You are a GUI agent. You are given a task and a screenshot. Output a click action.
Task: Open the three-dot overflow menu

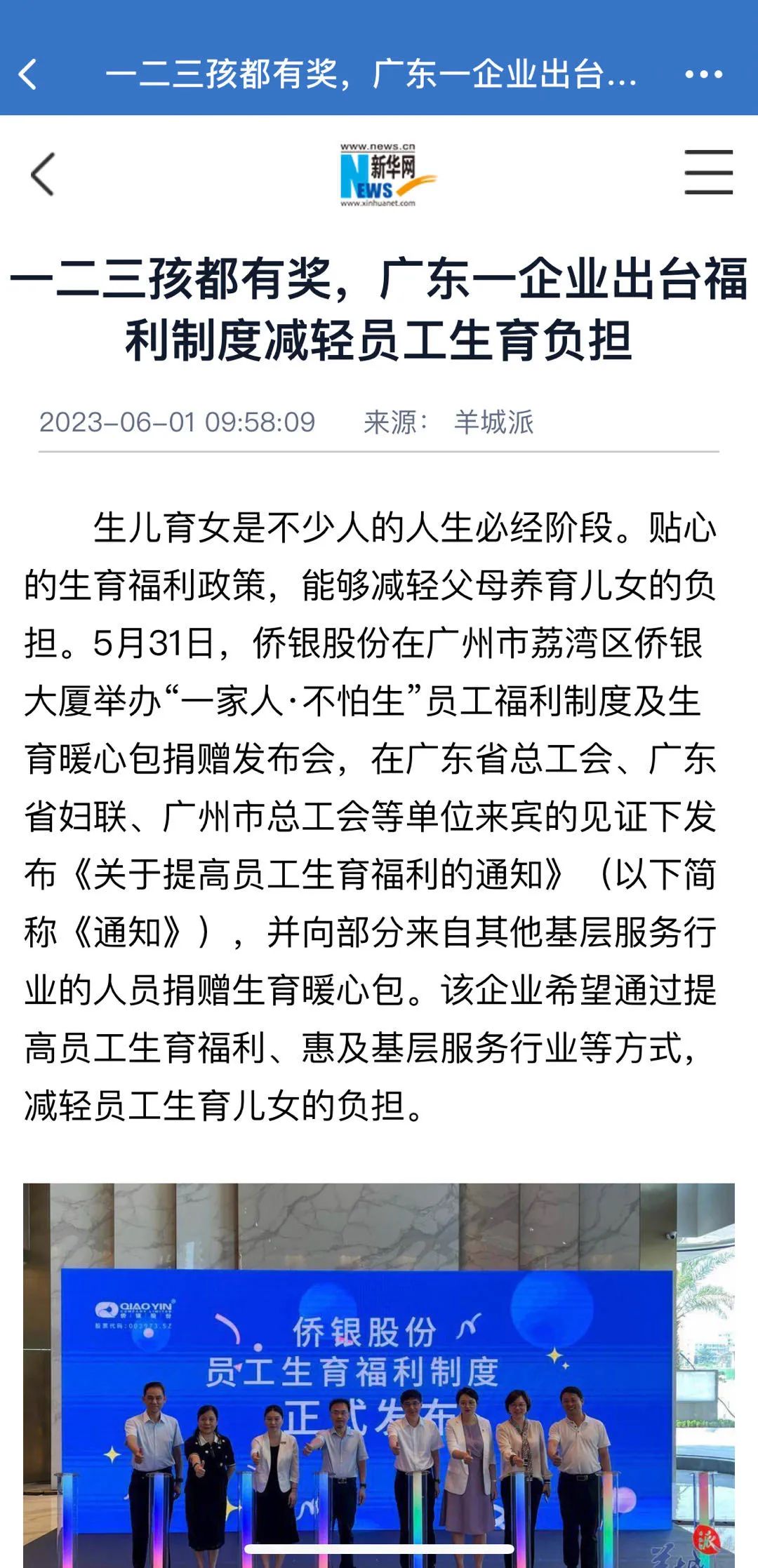pyautogui.click(x=703, y=74)
